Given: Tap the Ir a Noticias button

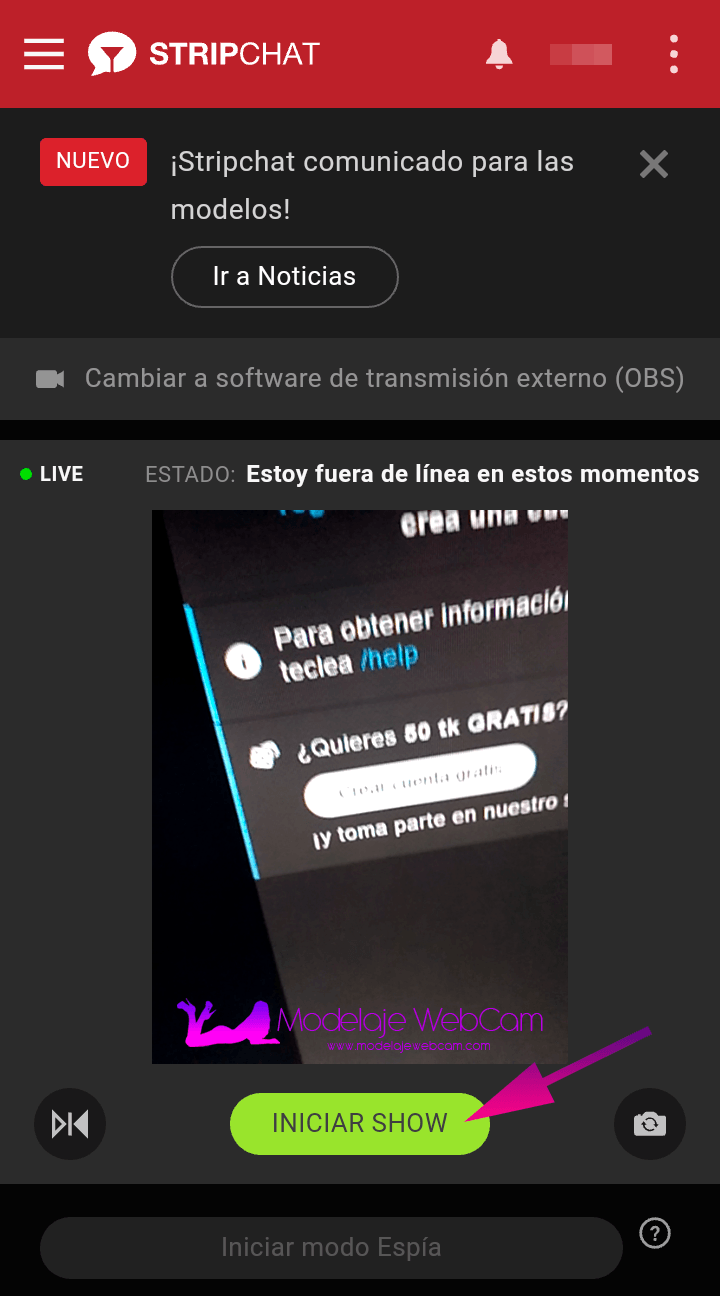Looking at the screenshot, I should (x=285, y=277).
